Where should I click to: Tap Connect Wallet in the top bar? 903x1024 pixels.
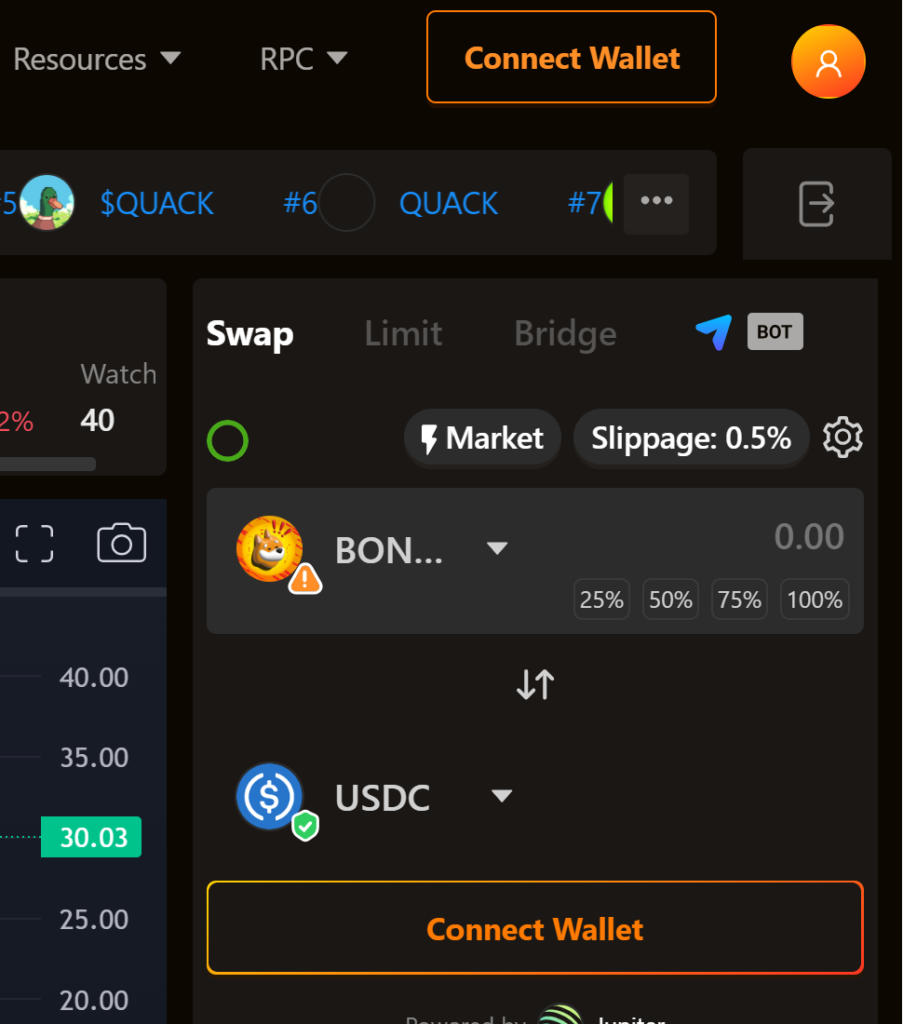pyautogui.click(x=571, y=58)
